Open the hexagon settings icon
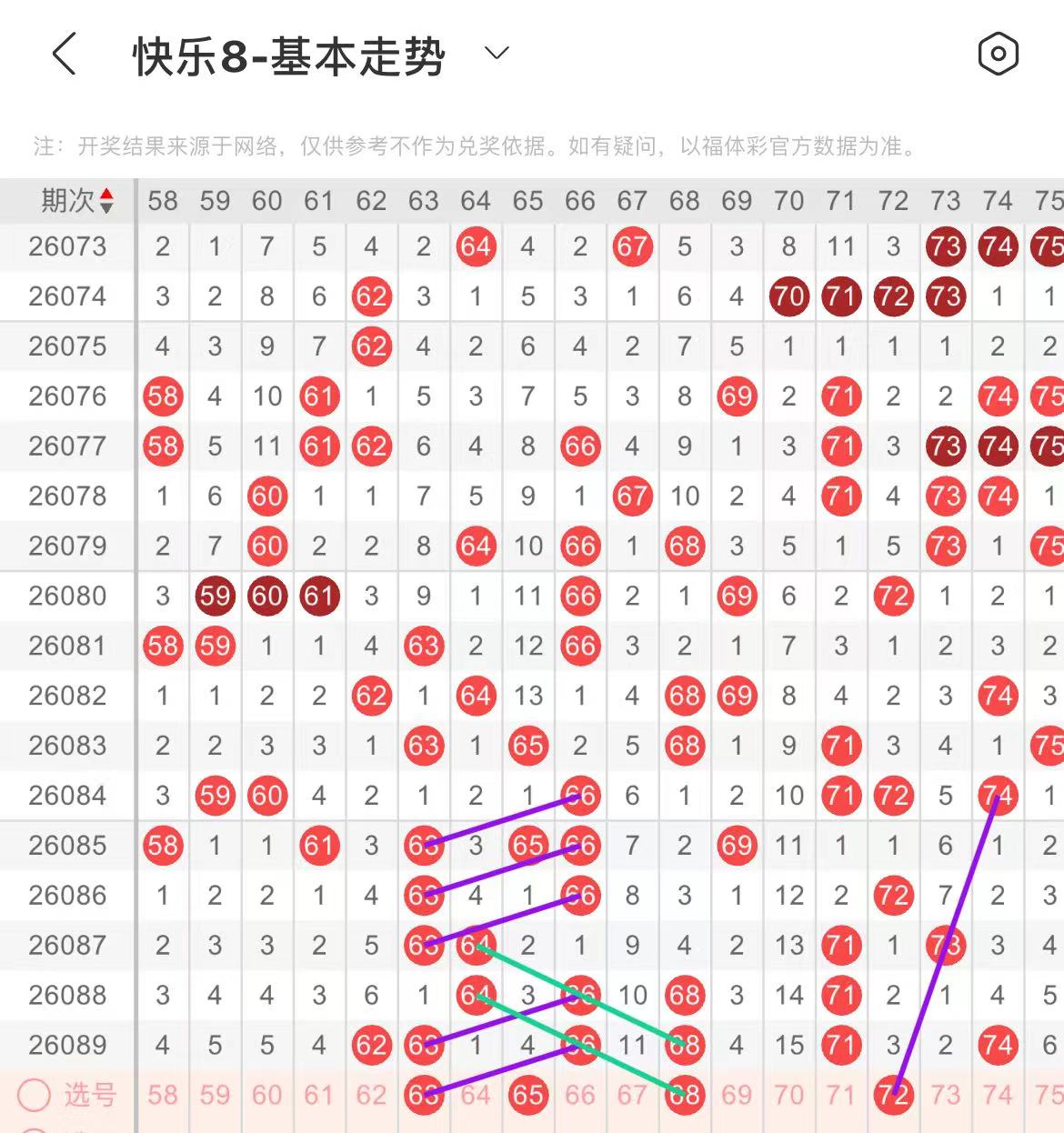Viewport: 1064px width, 1133px height. click(998, 54)
